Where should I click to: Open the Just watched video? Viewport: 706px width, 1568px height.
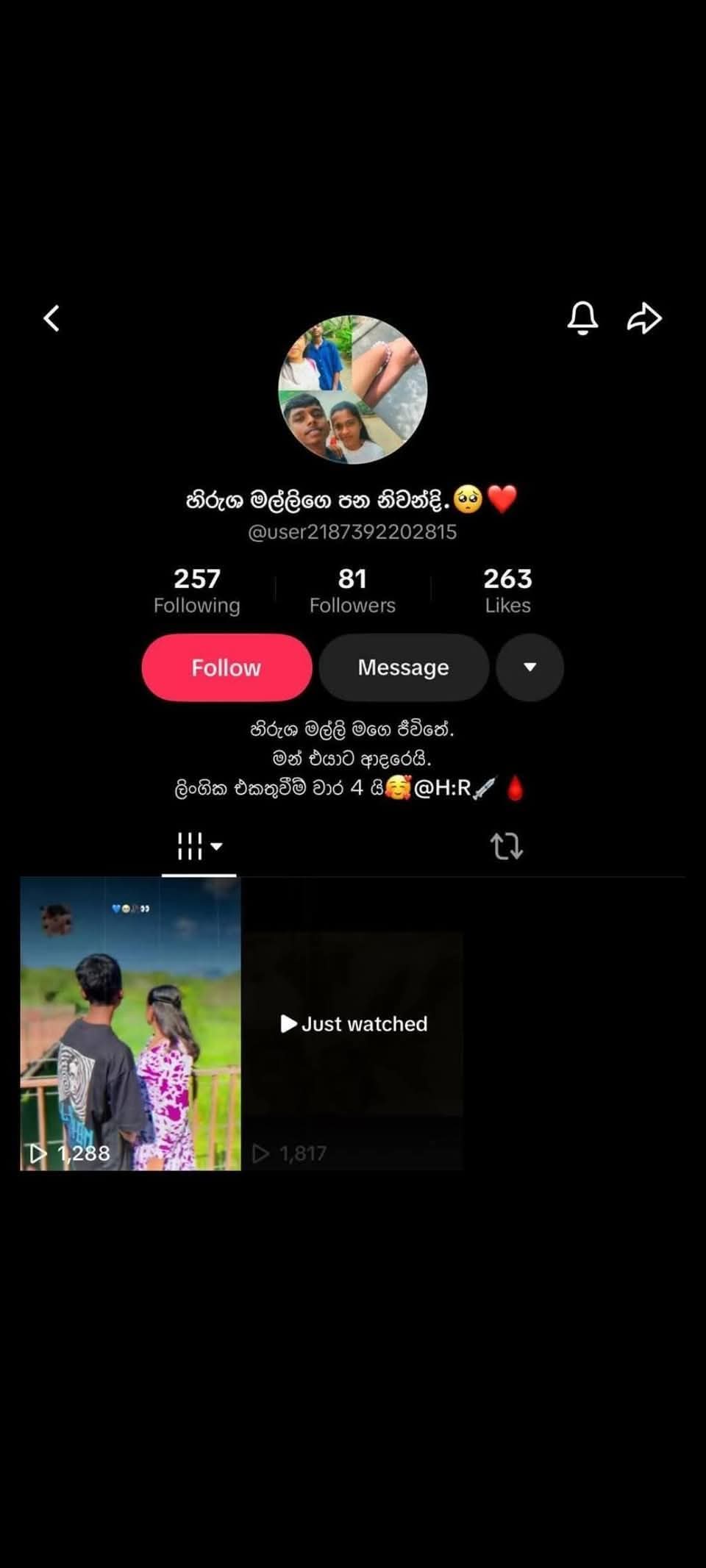coord(353,1023)
